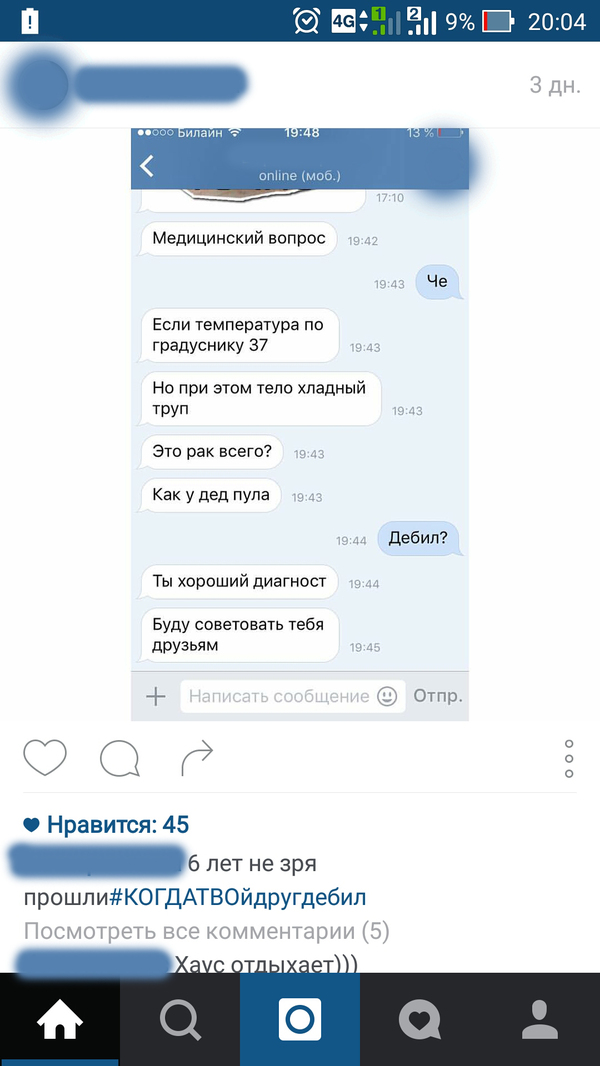Open the chat screenshot image in the post
Screen dimensions: 600x1066
click(300, 420)
